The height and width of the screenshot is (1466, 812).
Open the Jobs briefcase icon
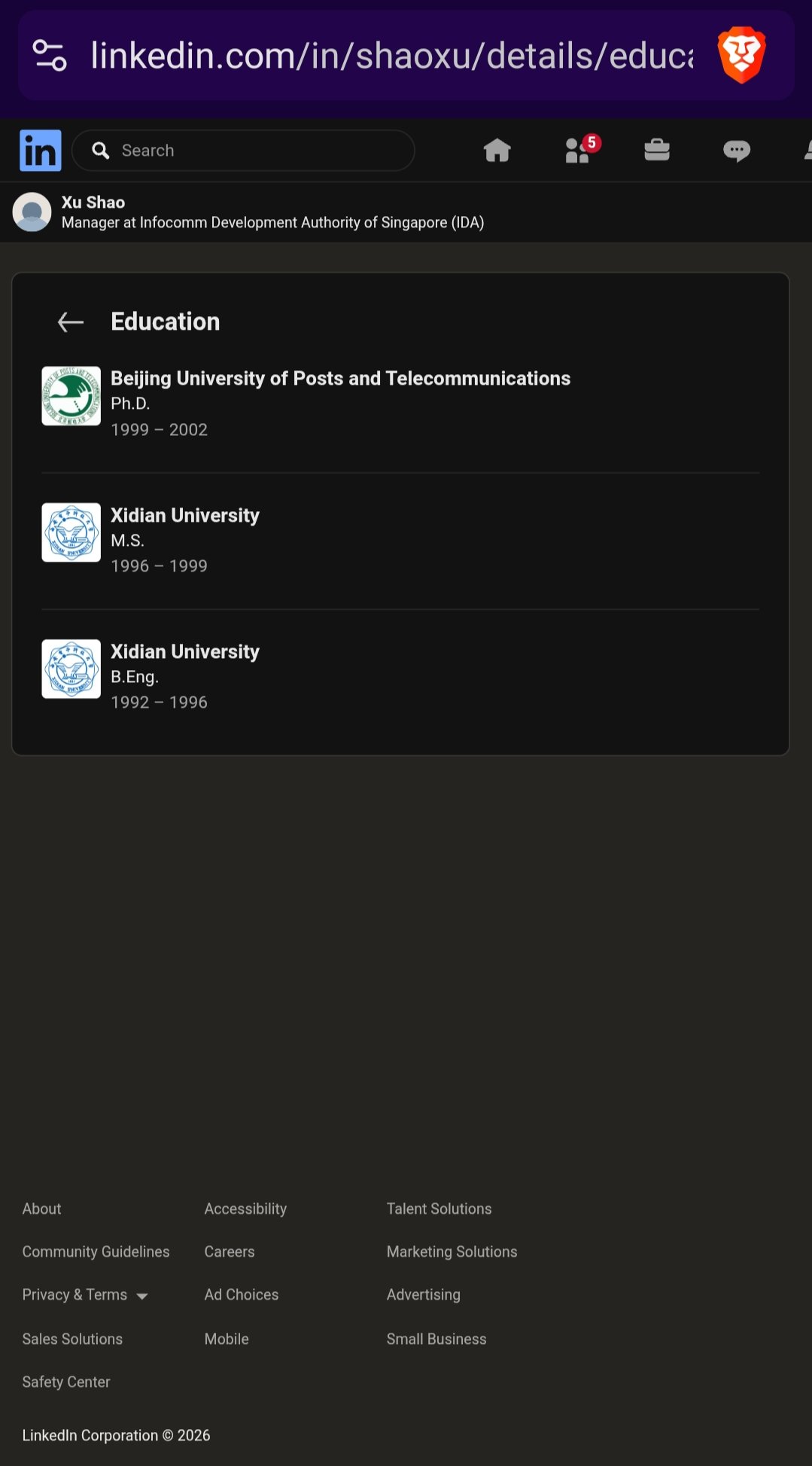(x=657, y=151)
